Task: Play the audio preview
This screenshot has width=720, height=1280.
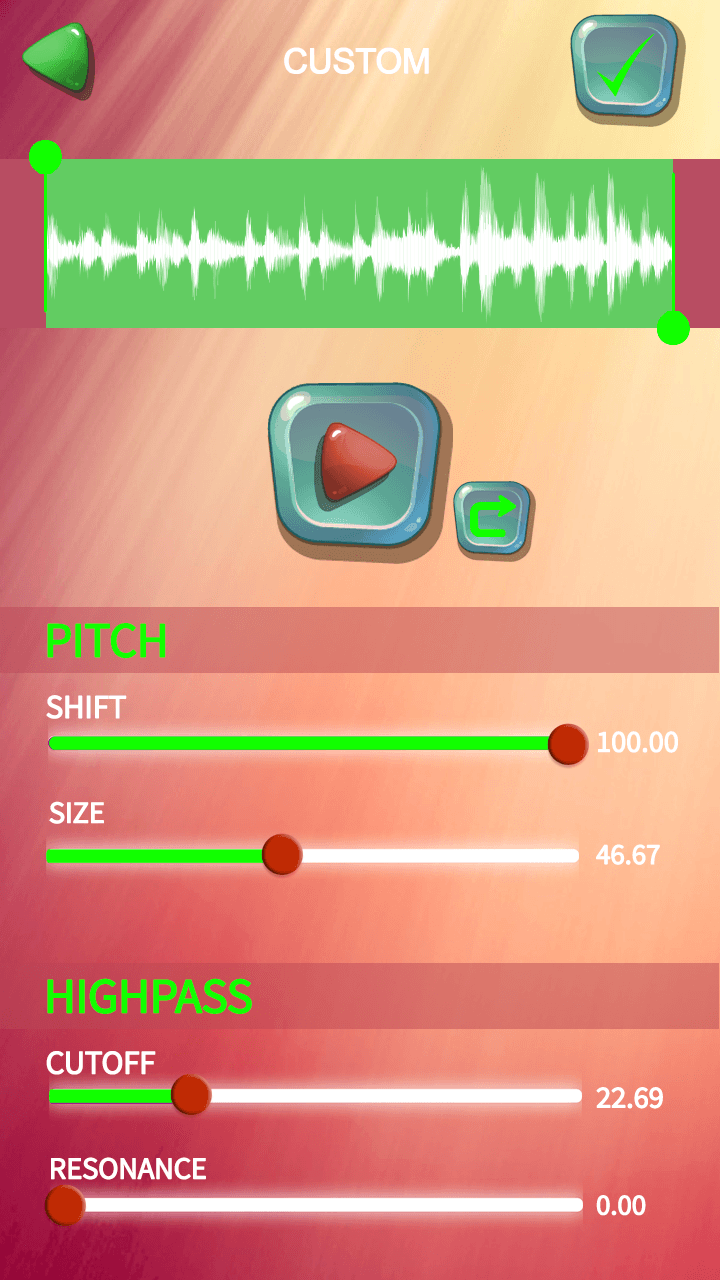Action: 355,463
